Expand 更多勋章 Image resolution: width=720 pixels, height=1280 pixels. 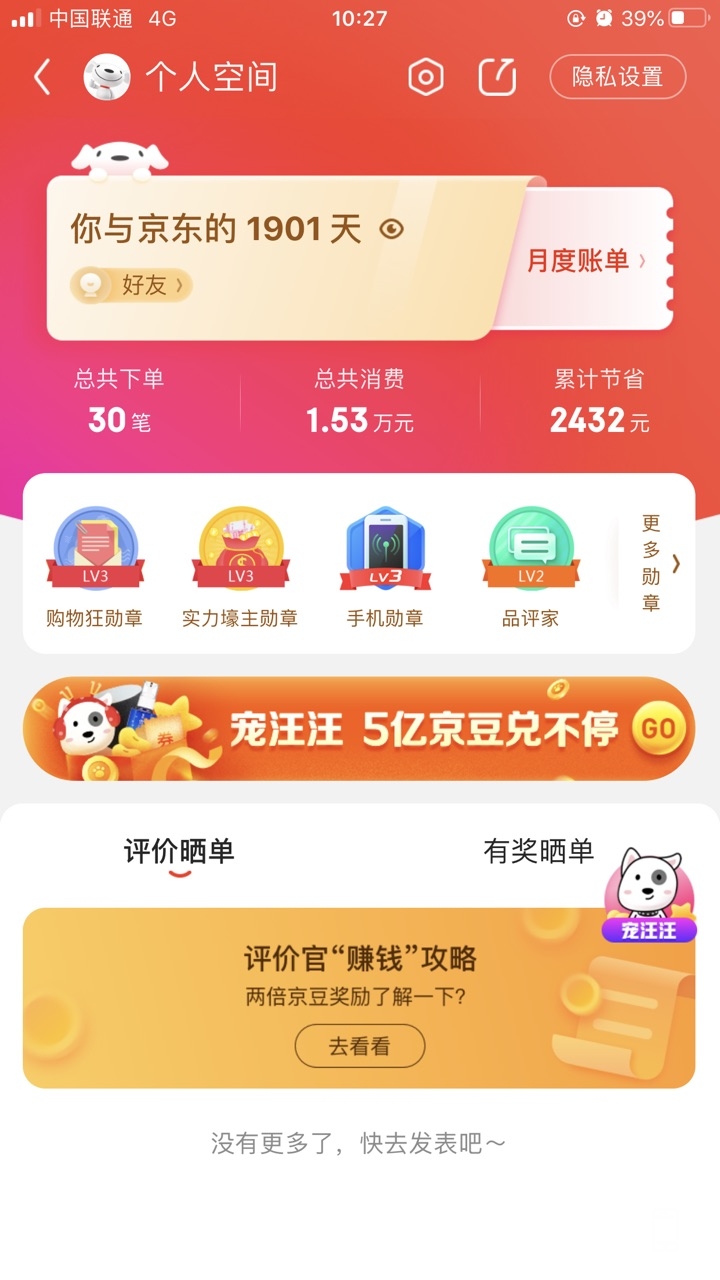point(660,564)
